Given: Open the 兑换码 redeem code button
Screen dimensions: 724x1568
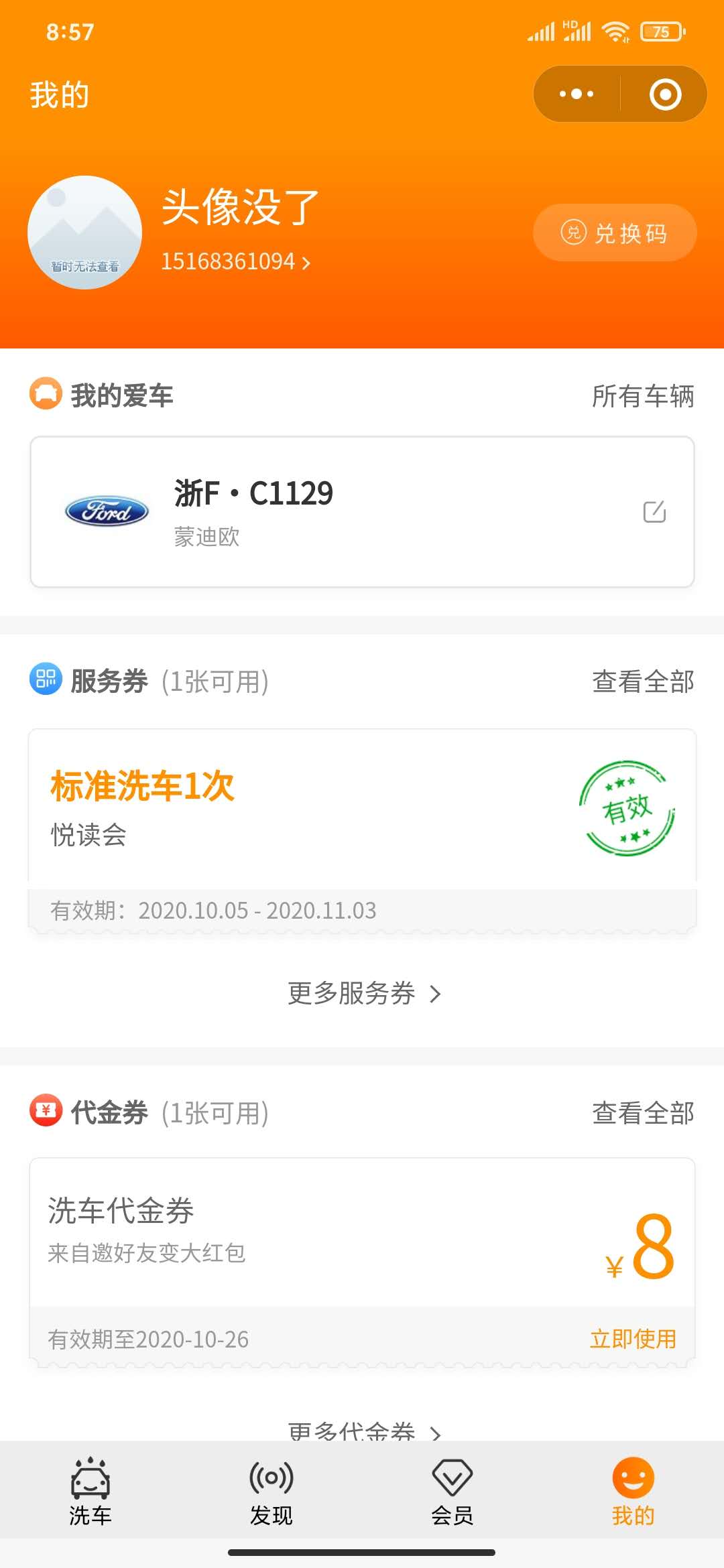Looking at the screenshot, I should (x=615, y=233).
